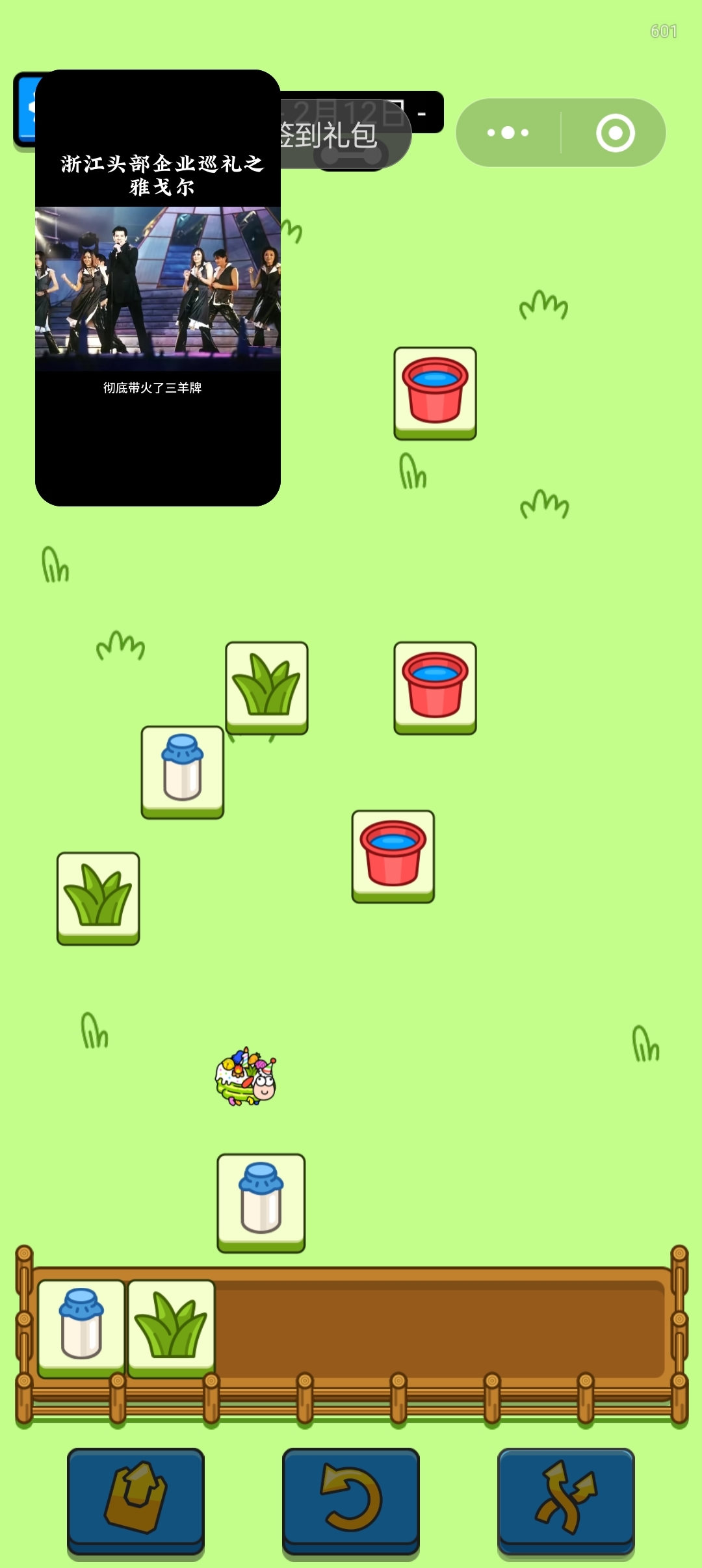Pick the grass tile at the far left
The height and width of the screenshot is (1568, 702).
coord(98,898)
